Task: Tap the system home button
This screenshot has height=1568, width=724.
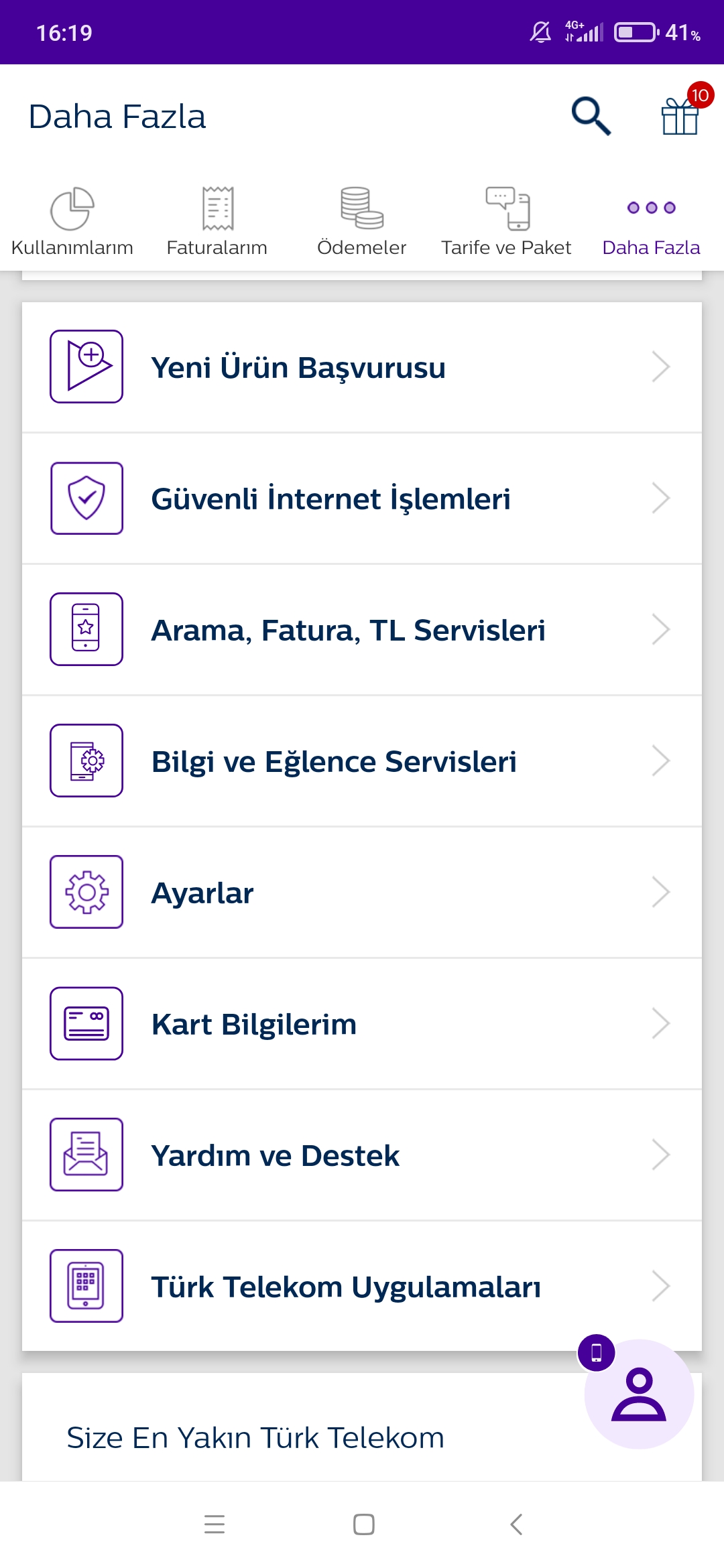Action: click(x=363, y=1524)
